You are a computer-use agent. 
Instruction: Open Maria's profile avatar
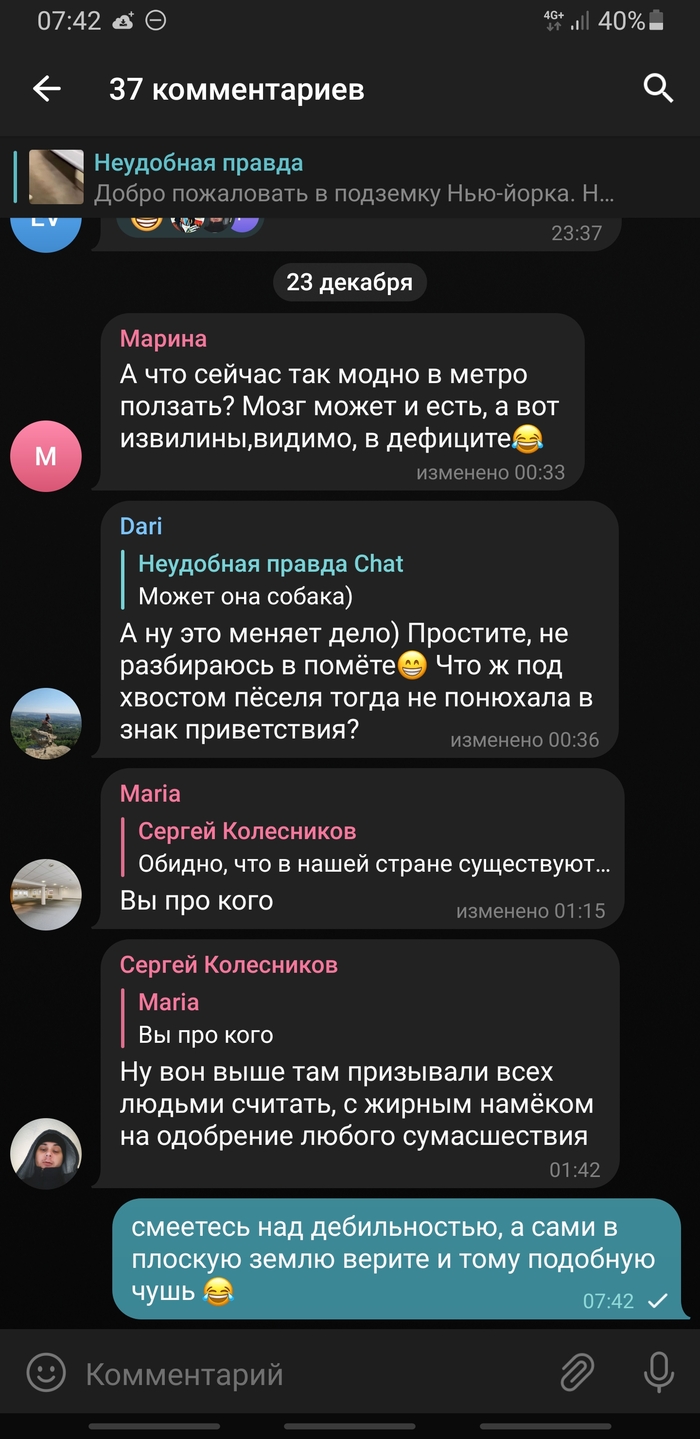[45, 894]
